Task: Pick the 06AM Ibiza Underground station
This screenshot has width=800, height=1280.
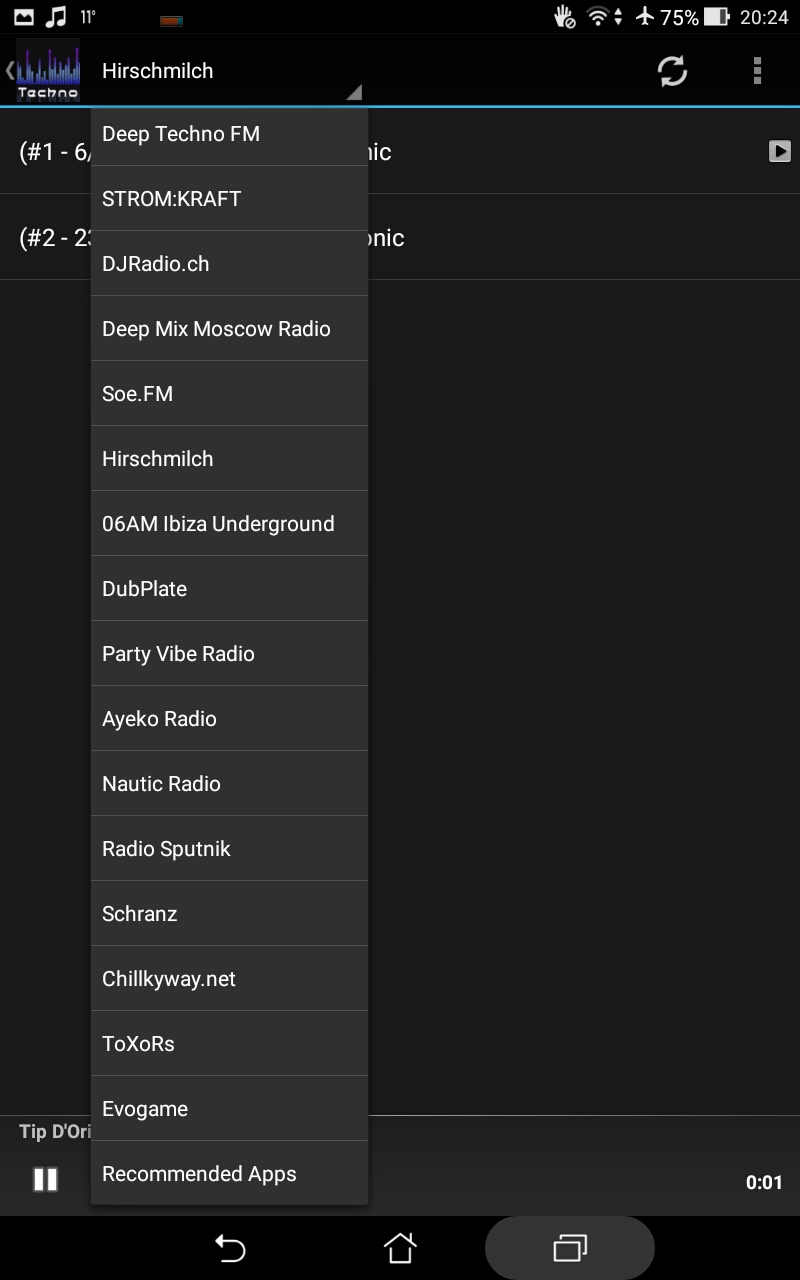Action: pos(218,523)
